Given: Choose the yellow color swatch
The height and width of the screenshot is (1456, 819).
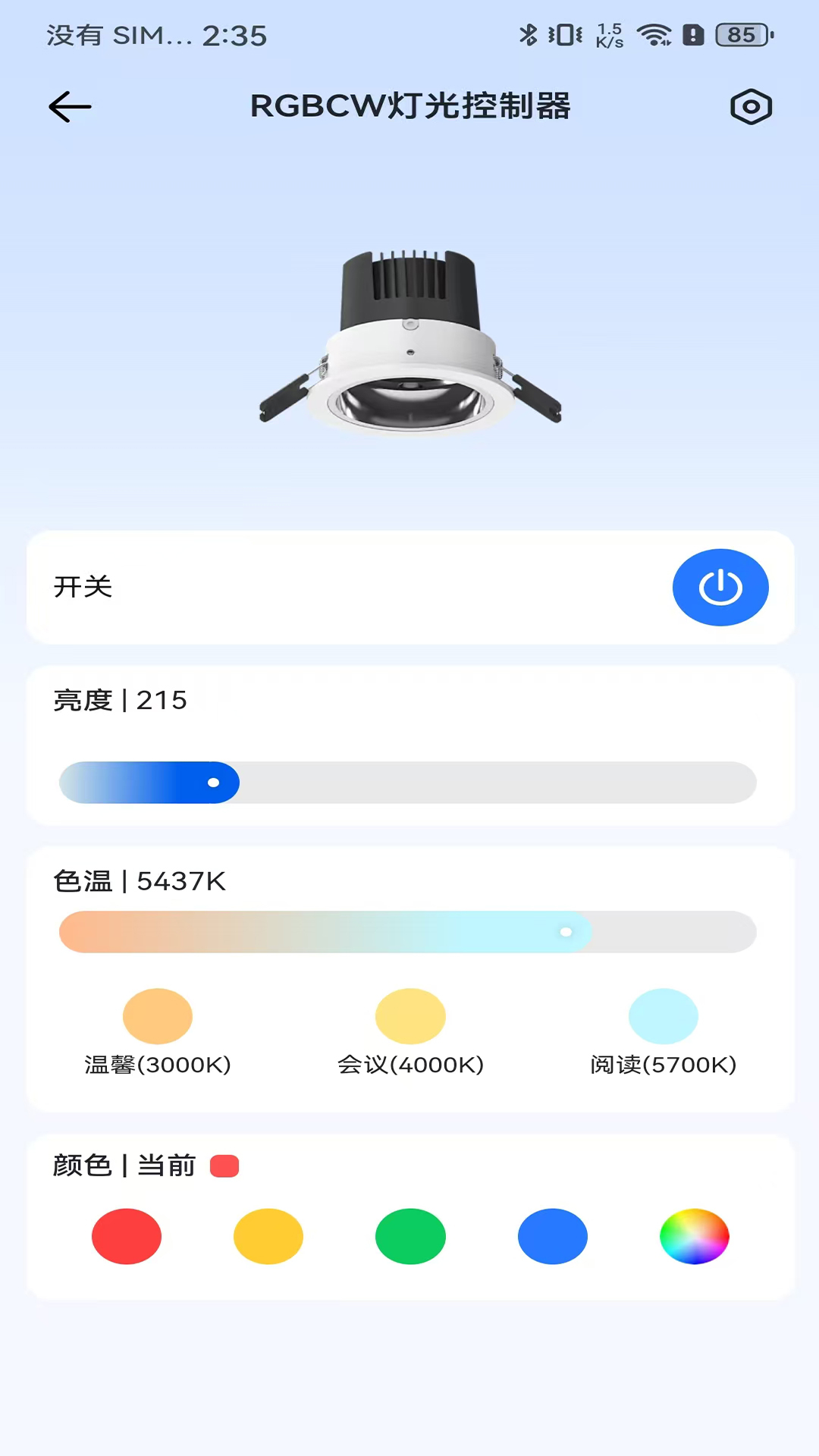Looking at the screenshot, I should pos(268,1236).
